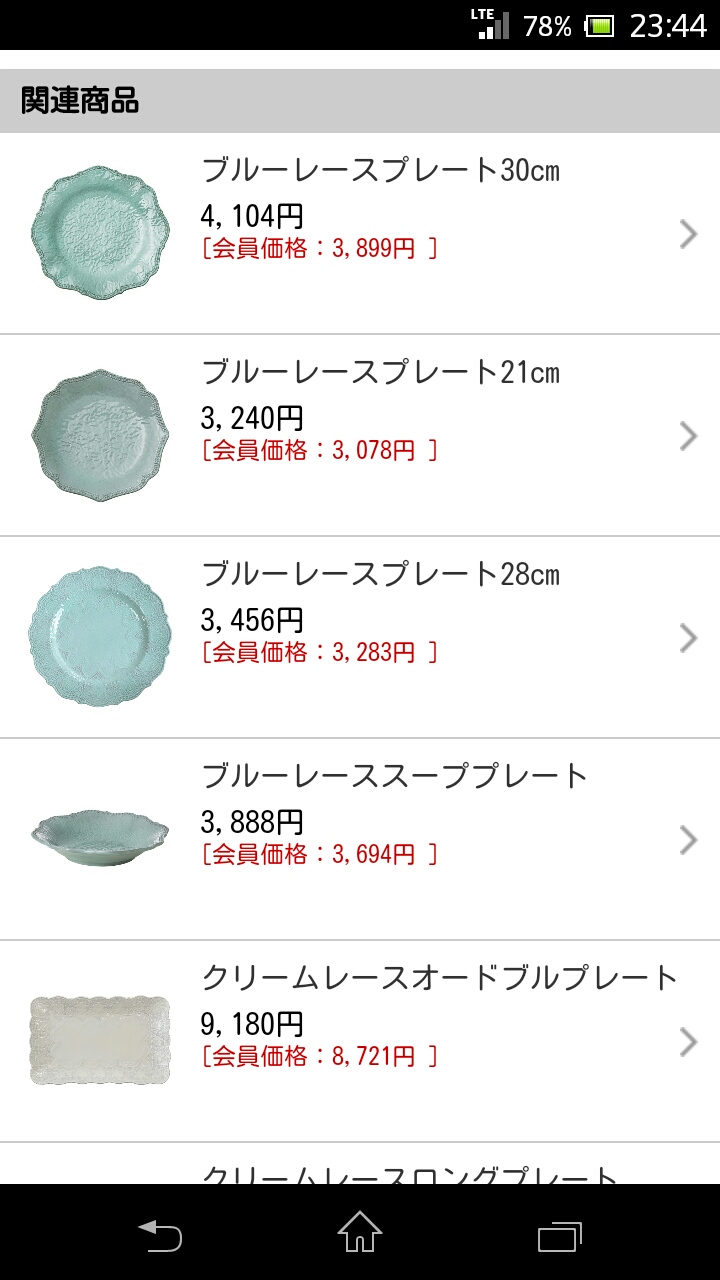Open the ブルーレーススーププレート listing

[x=360, y=840]
